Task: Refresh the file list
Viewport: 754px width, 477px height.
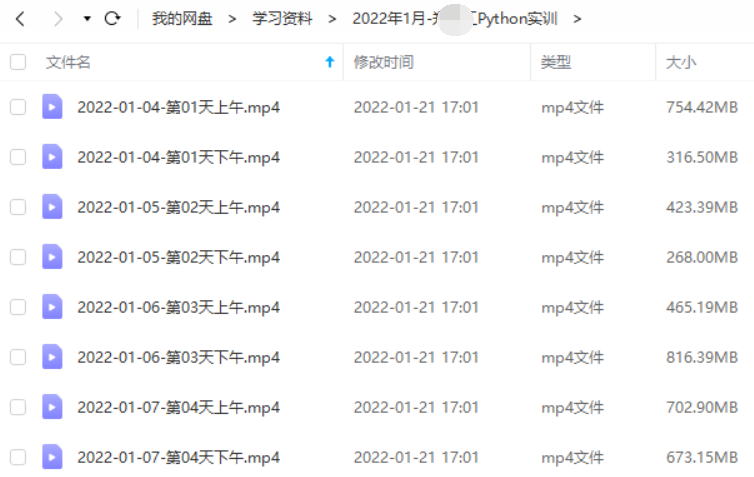Action: click(x=112, y=18)
